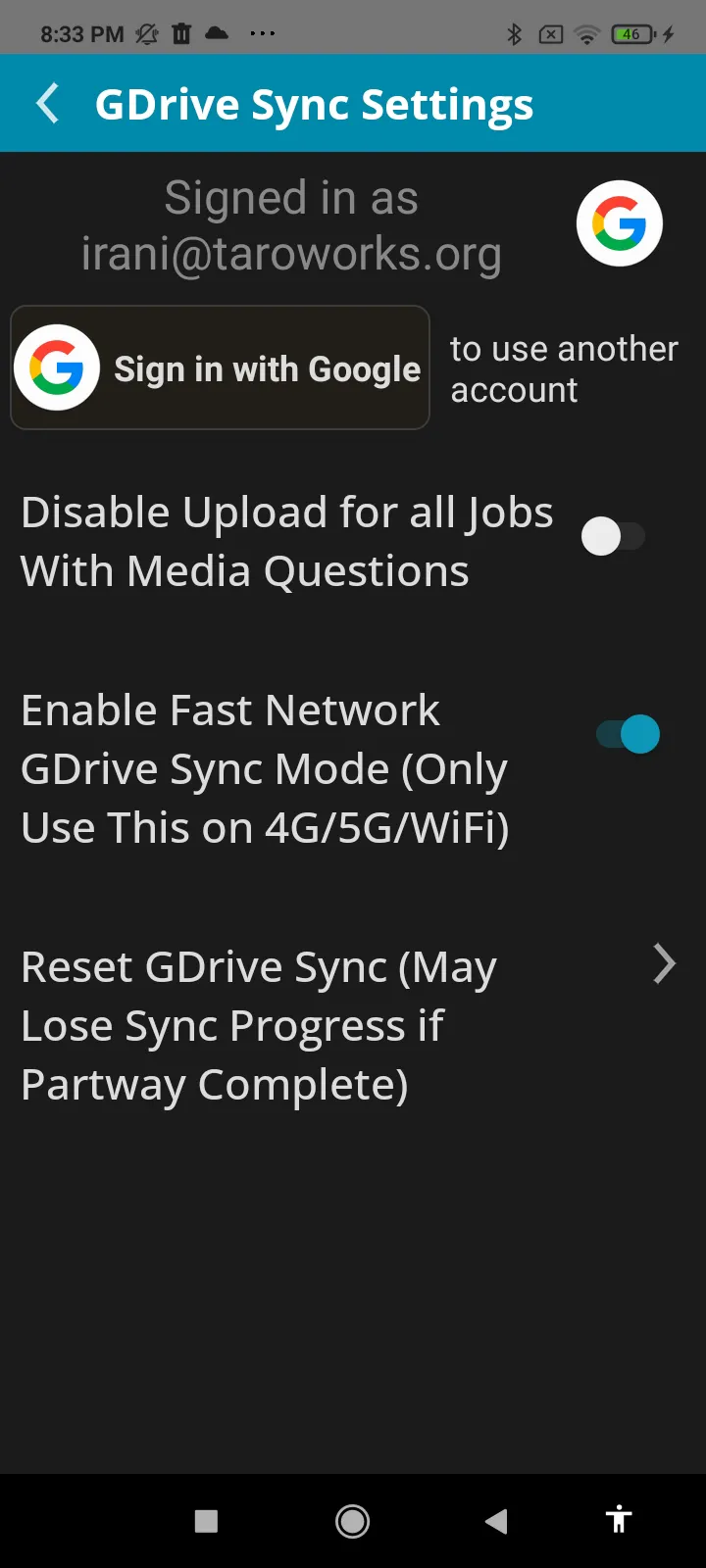Tap the system home button

pyautogui.click(x=353, y=1521)
